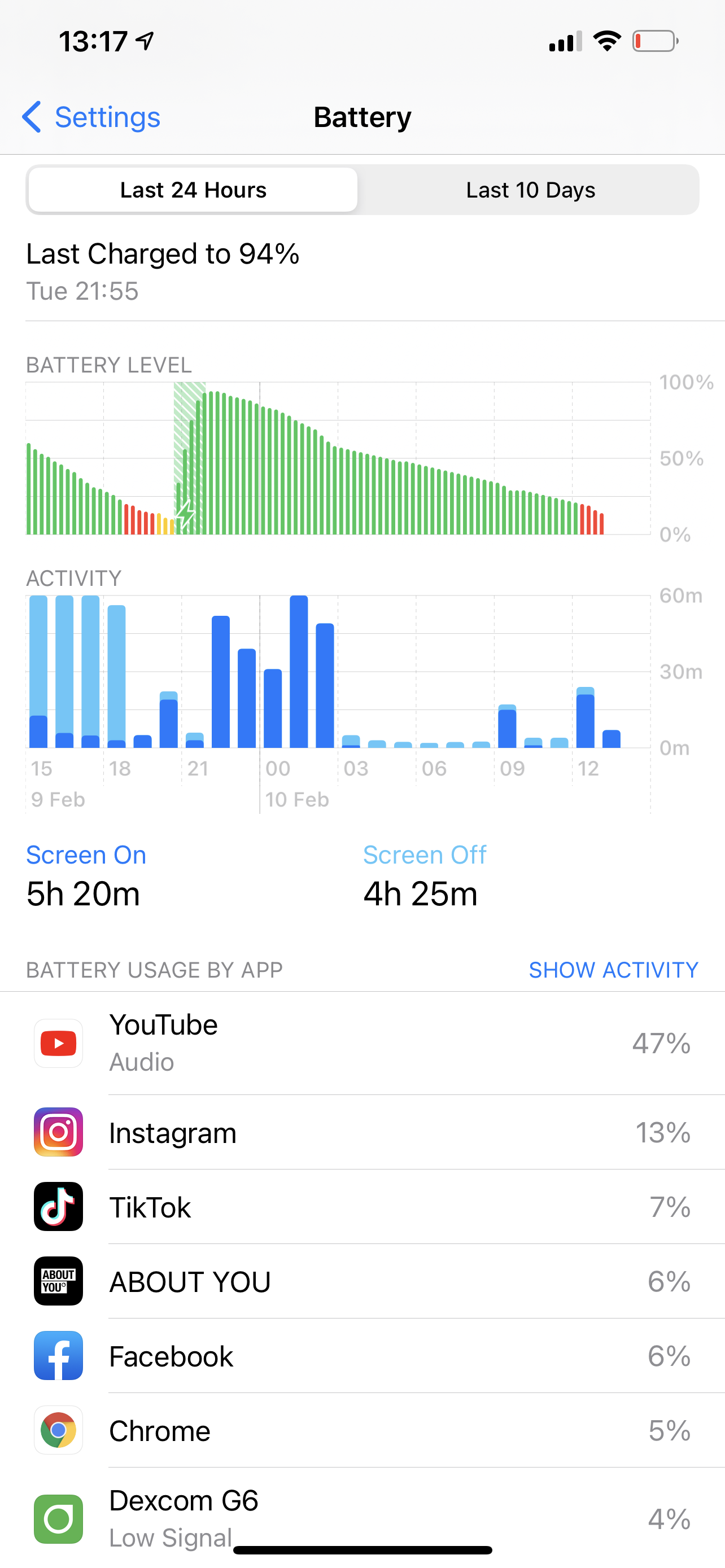The width and height of the screenshot is (725, 1568).
Task: Open the YouTube battery usage row
Action: point(362,1043)
